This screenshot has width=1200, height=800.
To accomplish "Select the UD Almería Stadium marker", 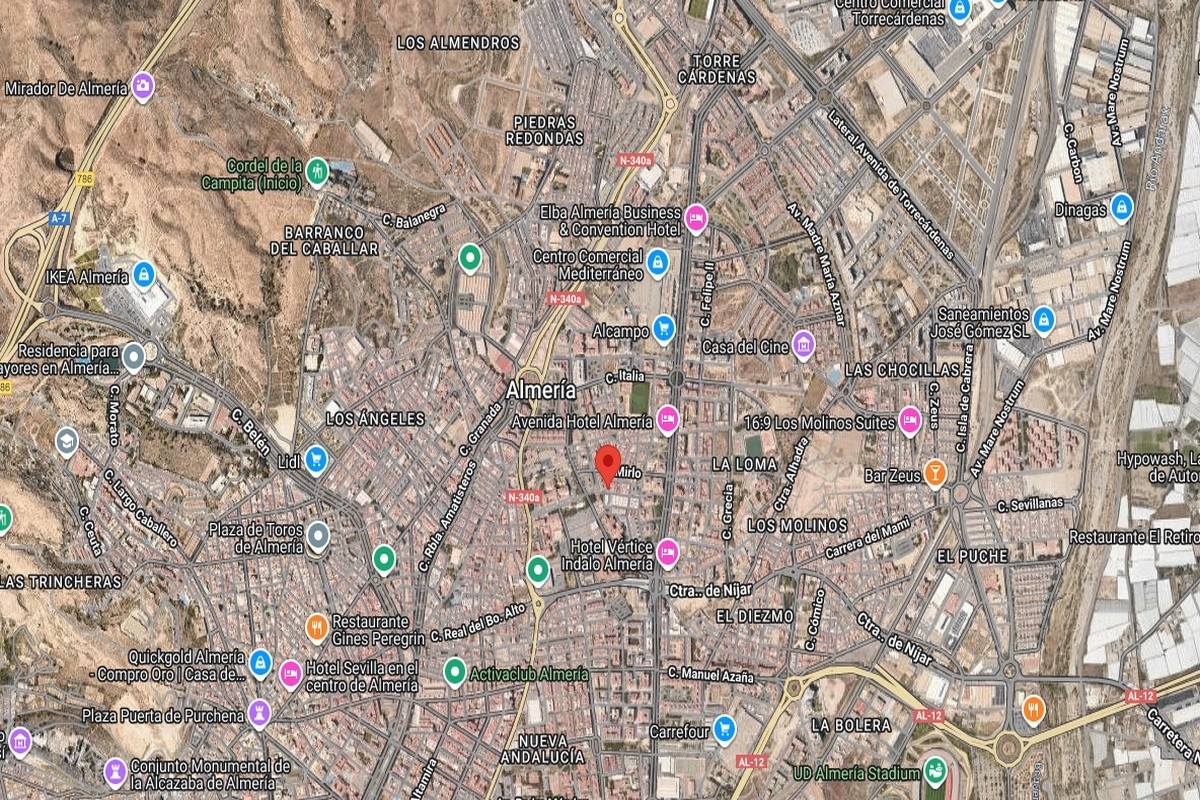I will pyautogui.click(x=934, y=772).
